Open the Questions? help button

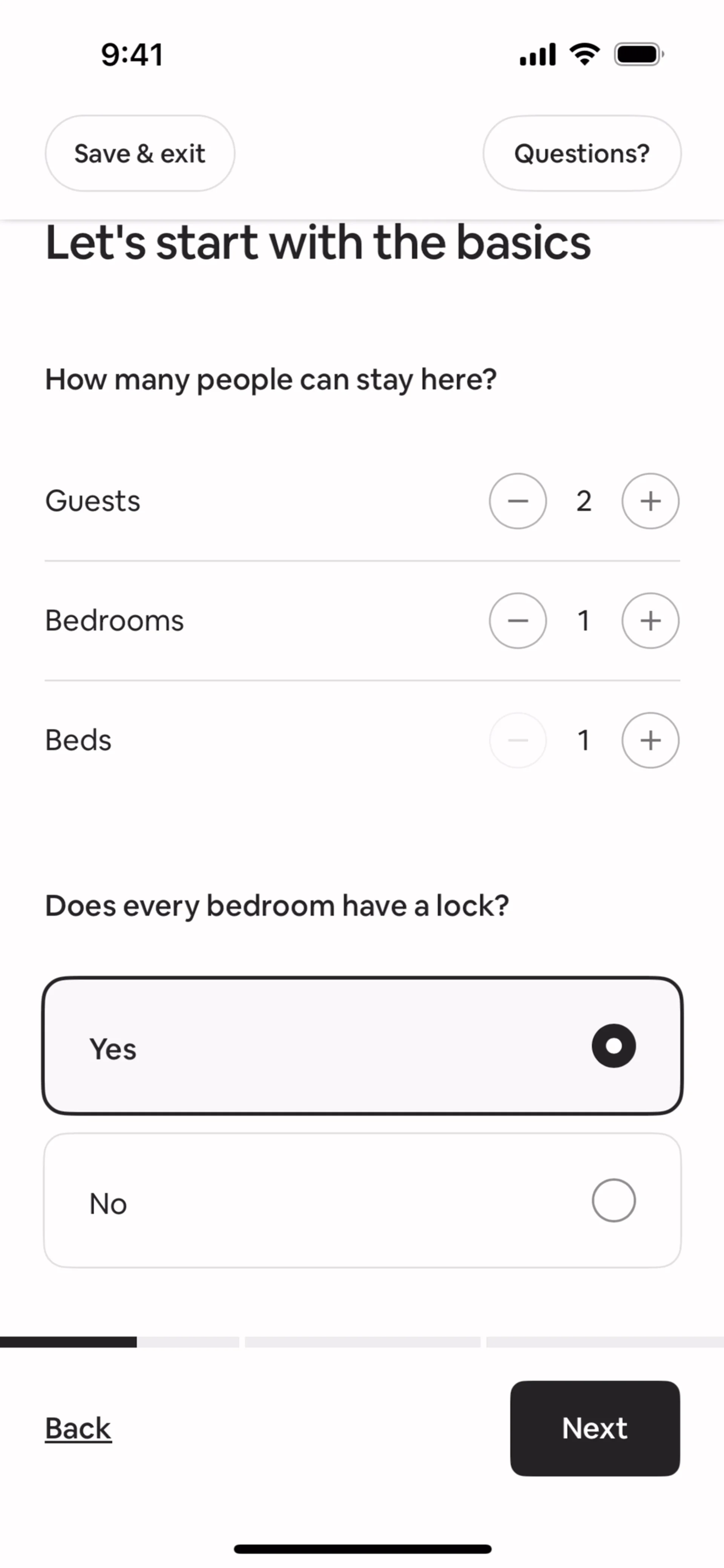(581, 153)
